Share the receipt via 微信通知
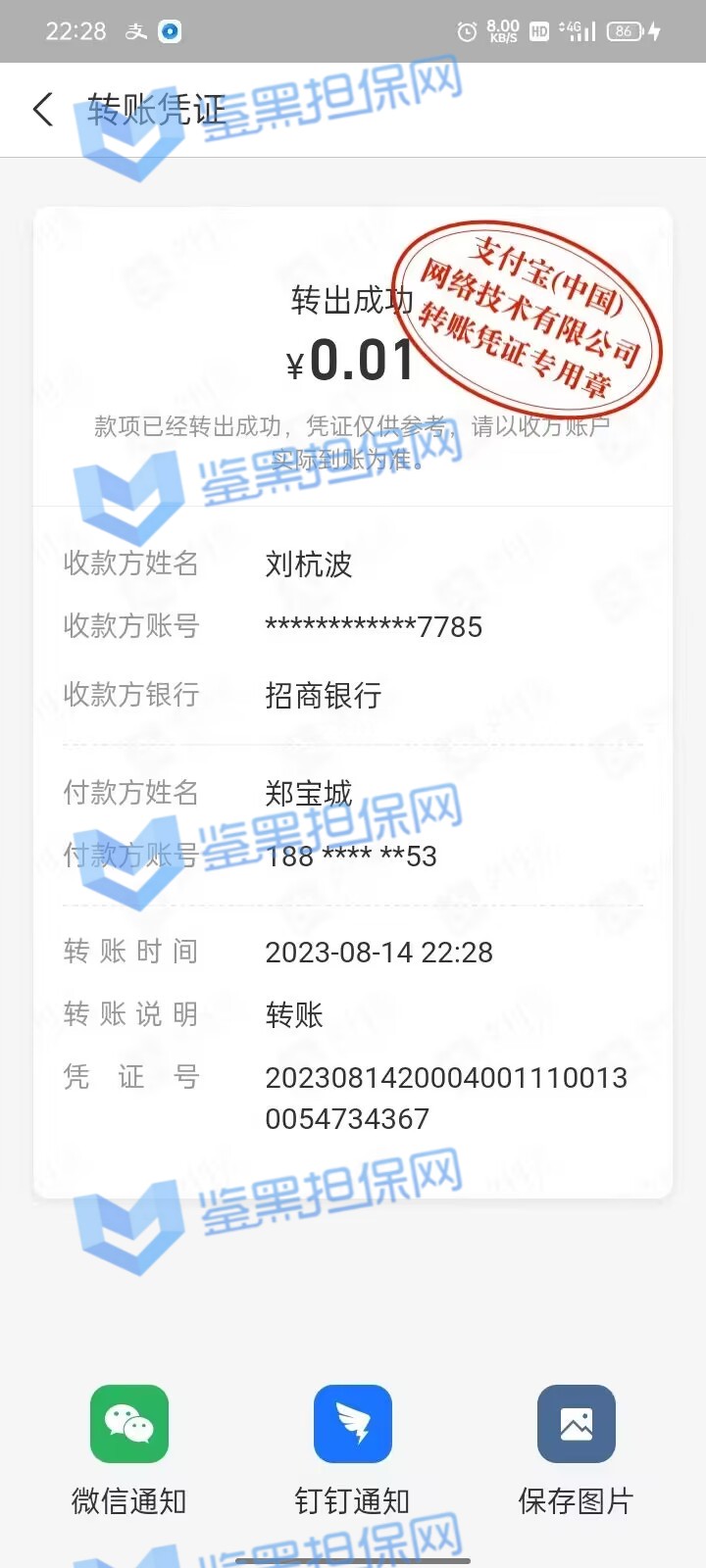Viewport: 706px width, 1568px height. [129, 1424]
